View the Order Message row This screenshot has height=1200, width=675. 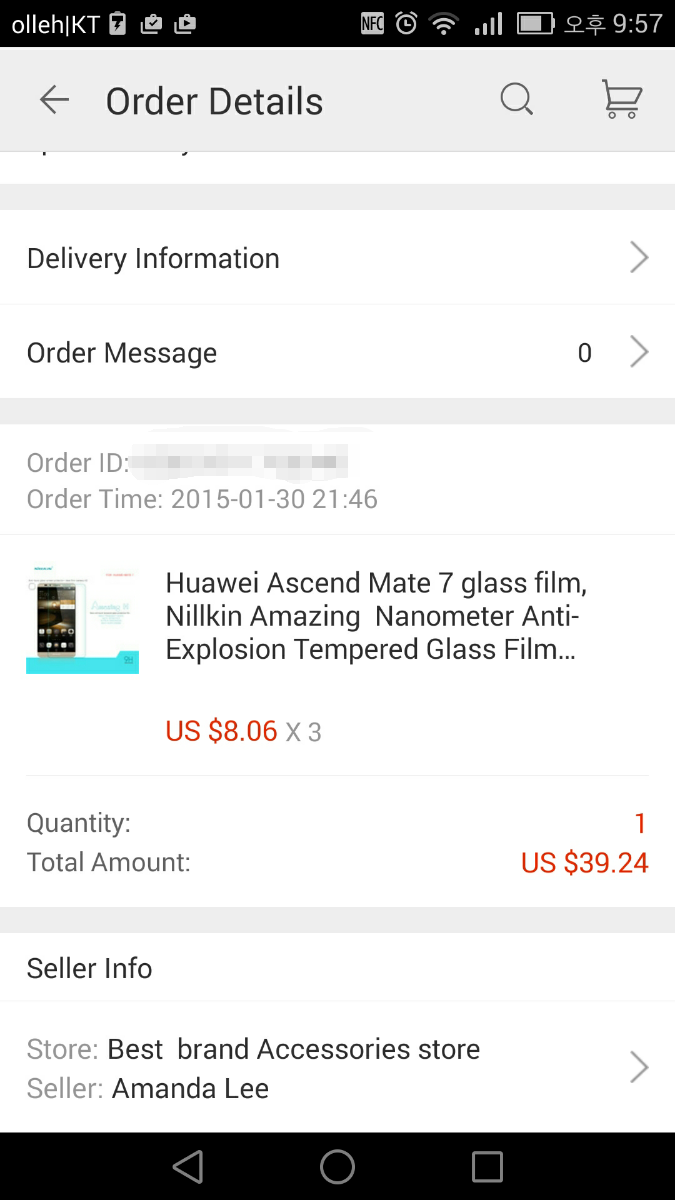337,352
